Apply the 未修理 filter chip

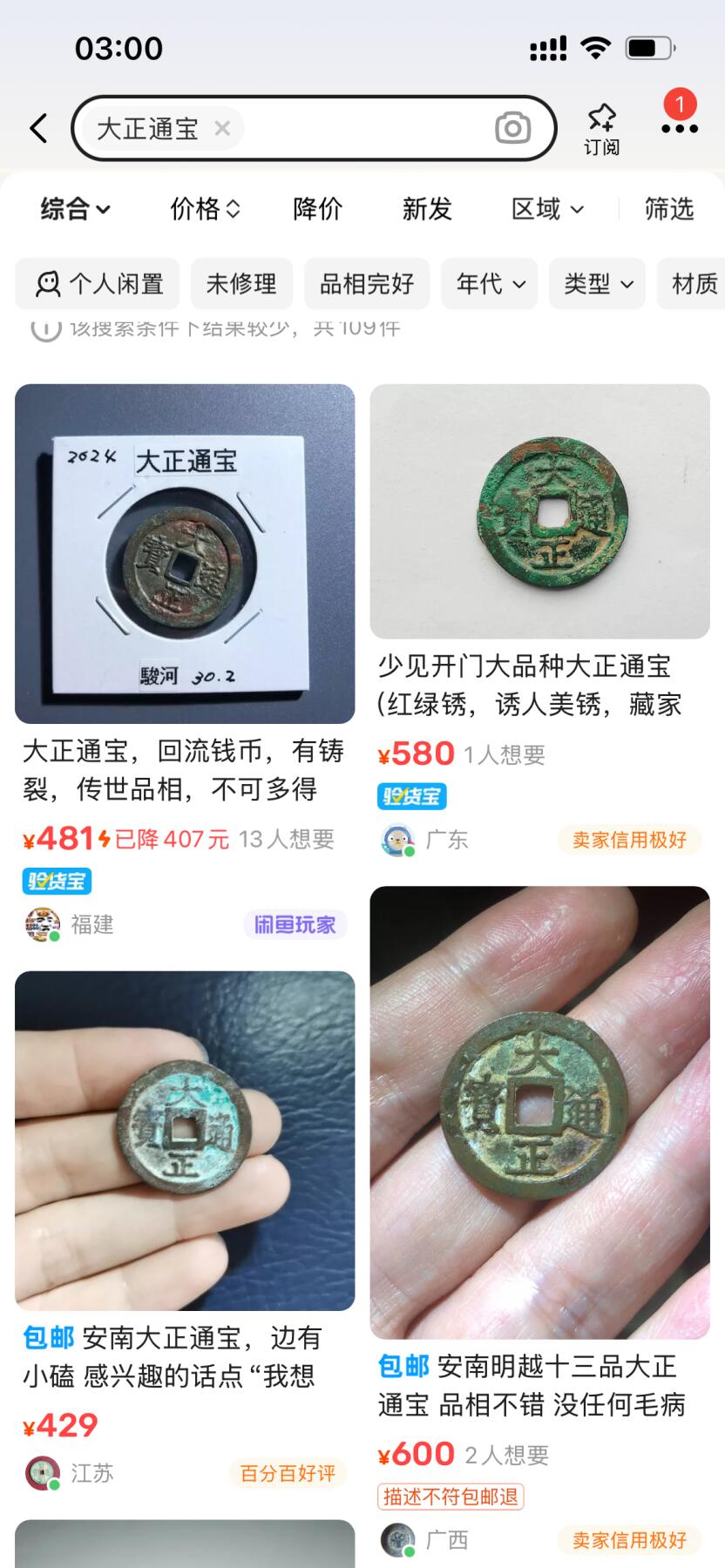[x=241, y=283]
